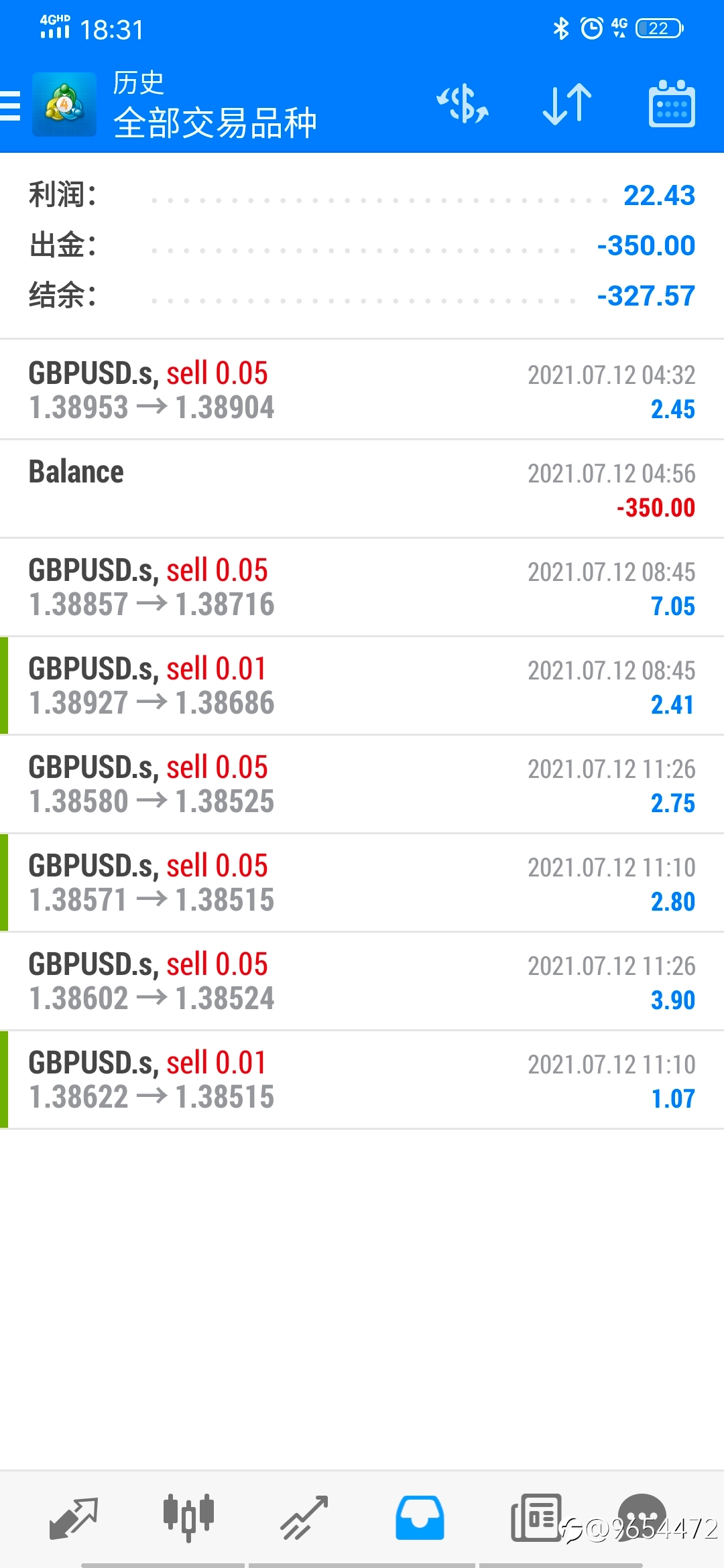The width and height of the screenshot is (724, 1568).
Task: Switch to the Quotes tab
Action: pos(74,1518)
